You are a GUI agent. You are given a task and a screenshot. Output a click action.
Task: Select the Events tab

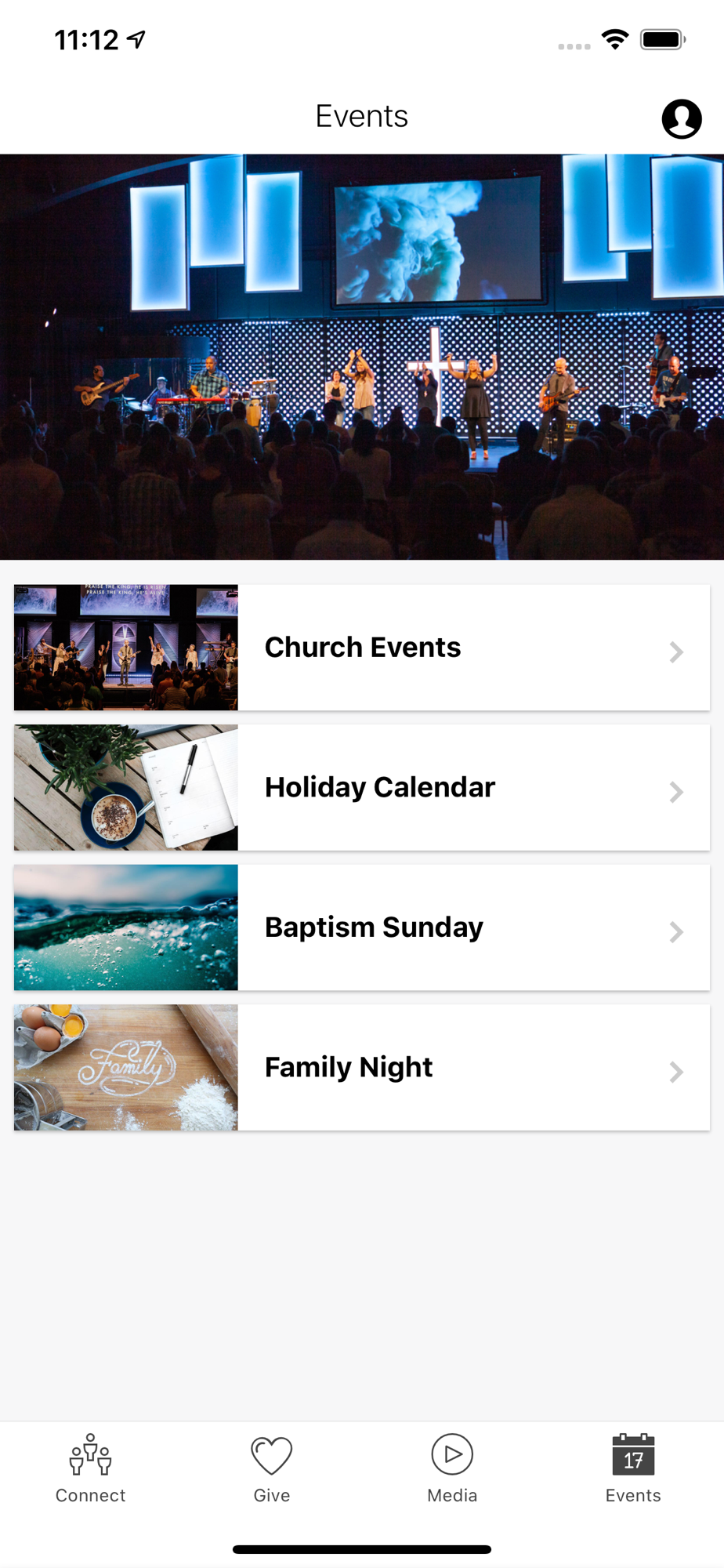click(x=633, y=1468)
